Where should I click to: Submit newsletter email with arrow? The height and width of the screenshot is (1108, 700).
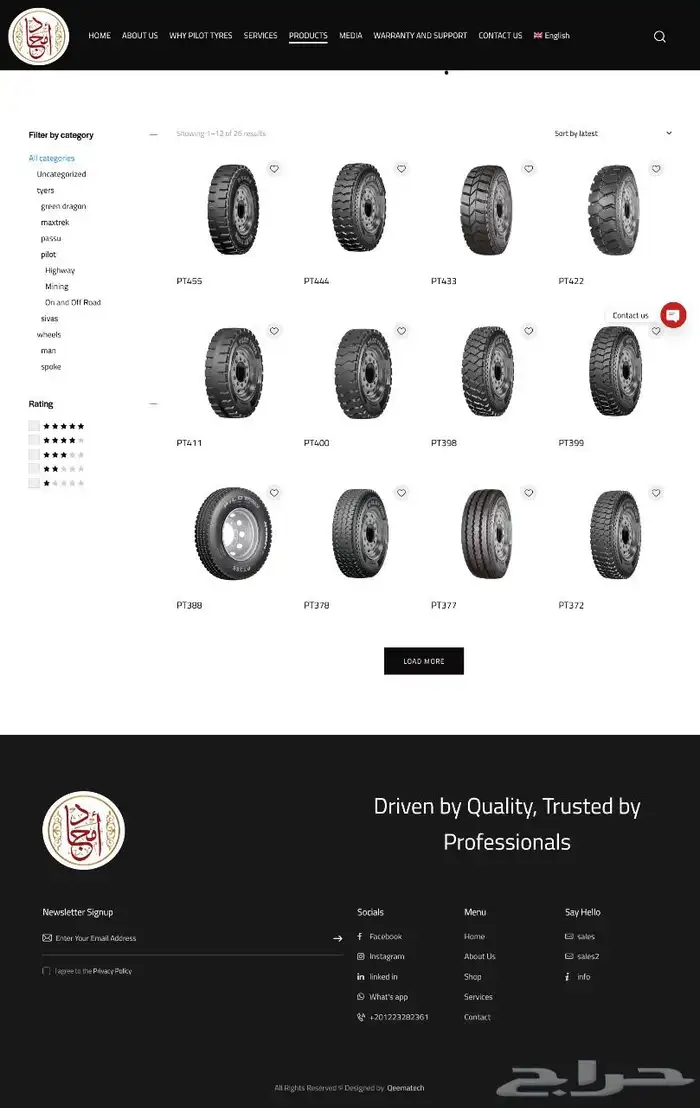pyautogui.click(x=337, y=938)
